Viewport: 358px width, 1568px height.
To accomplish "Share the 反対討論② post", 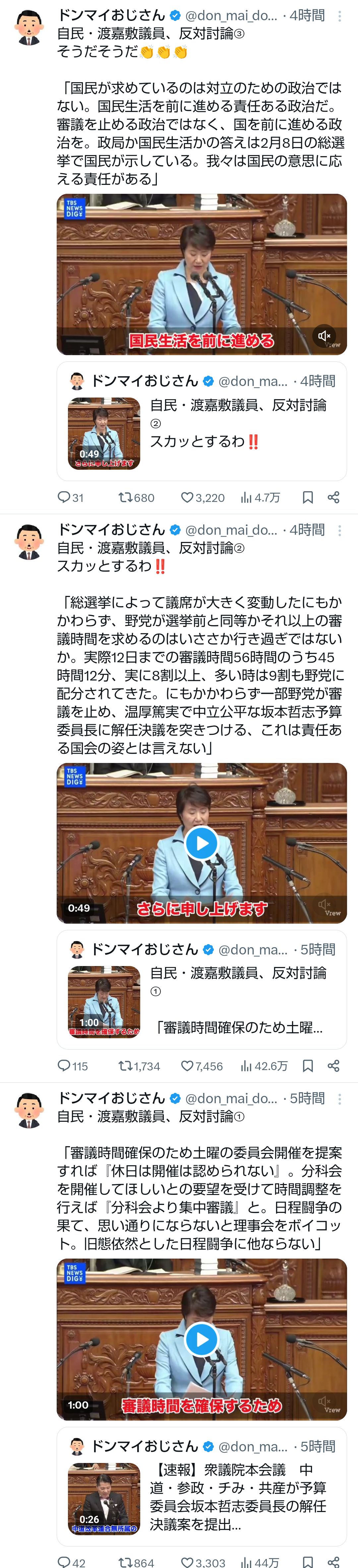I will (333, 1066).
